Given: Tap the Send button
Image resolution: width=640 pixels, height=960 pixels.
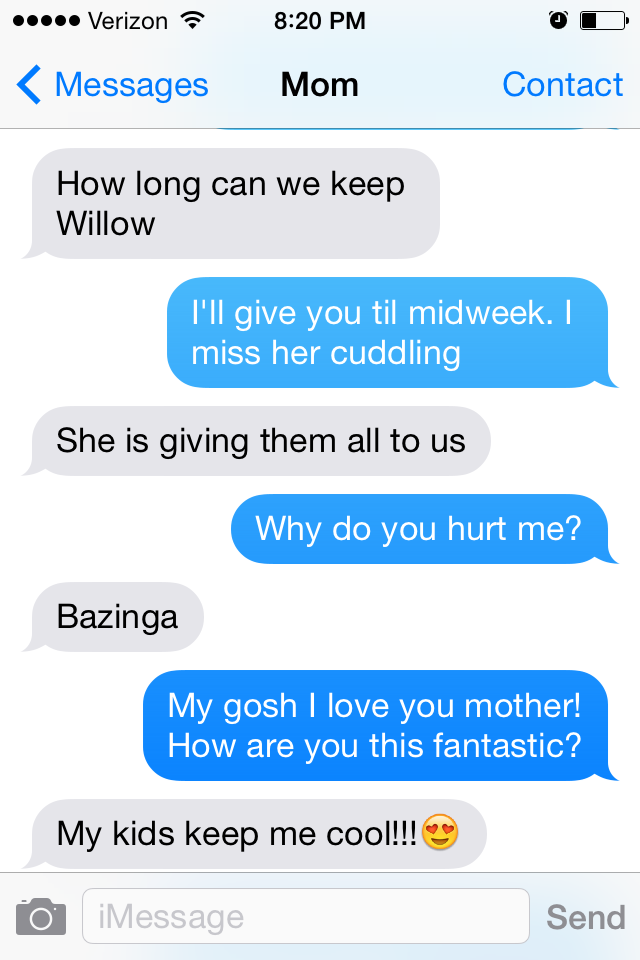Looking at the screenshot, I should pos(585,916).
